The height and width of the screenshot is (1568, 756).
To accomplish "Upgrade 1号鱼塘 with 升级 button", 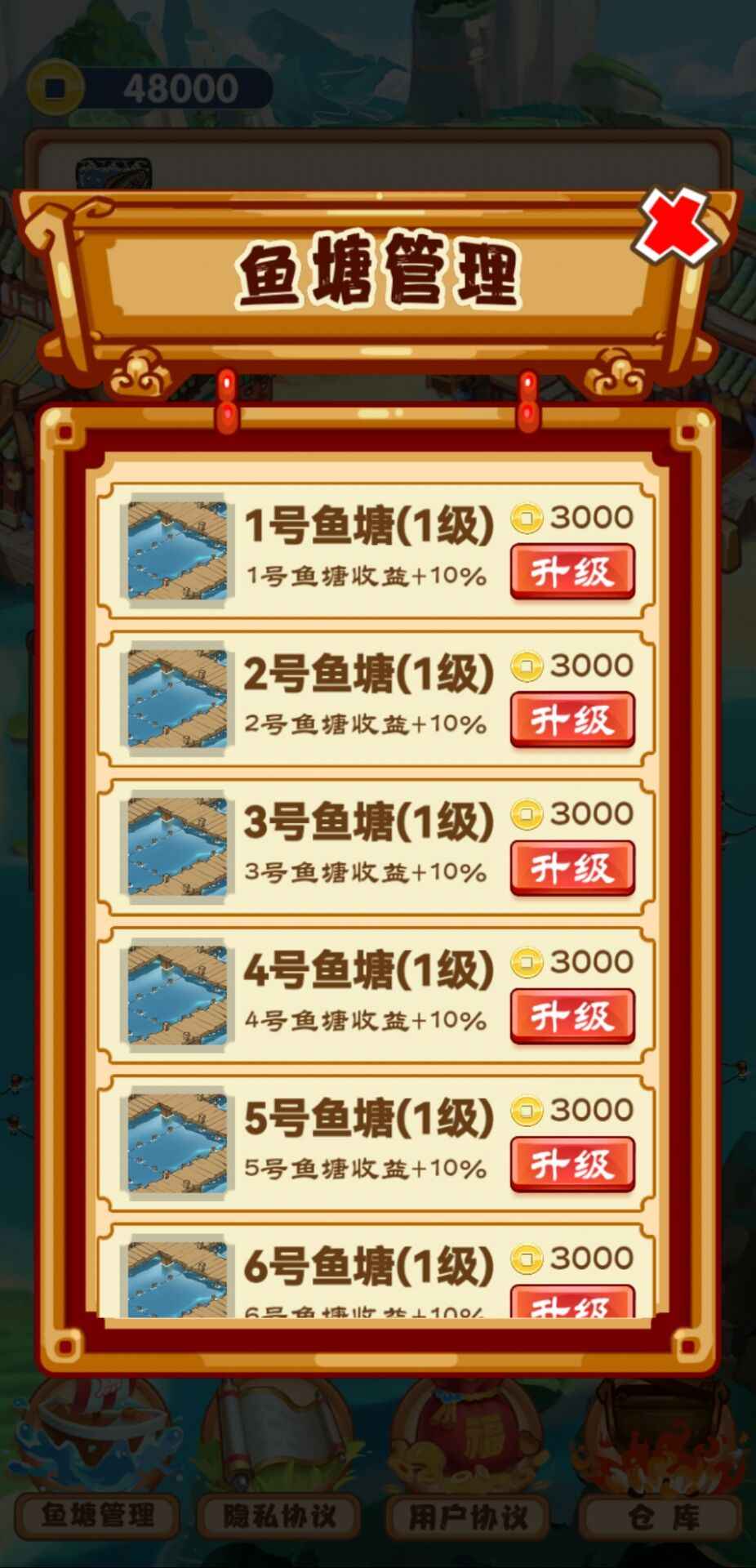I will coord(572,571).
